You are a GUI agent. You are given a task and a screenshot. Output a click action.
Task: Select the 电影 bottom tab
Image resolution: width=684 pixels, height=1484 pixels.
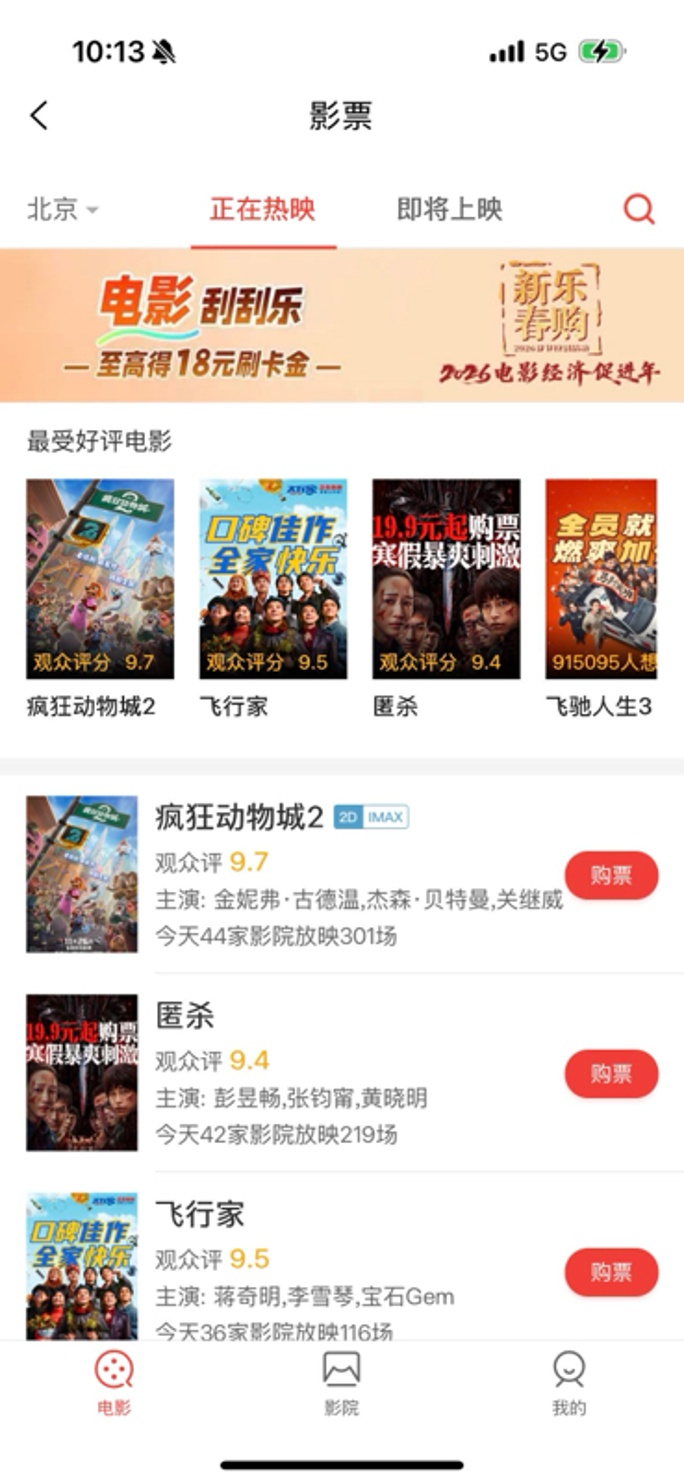[114, 1383]
